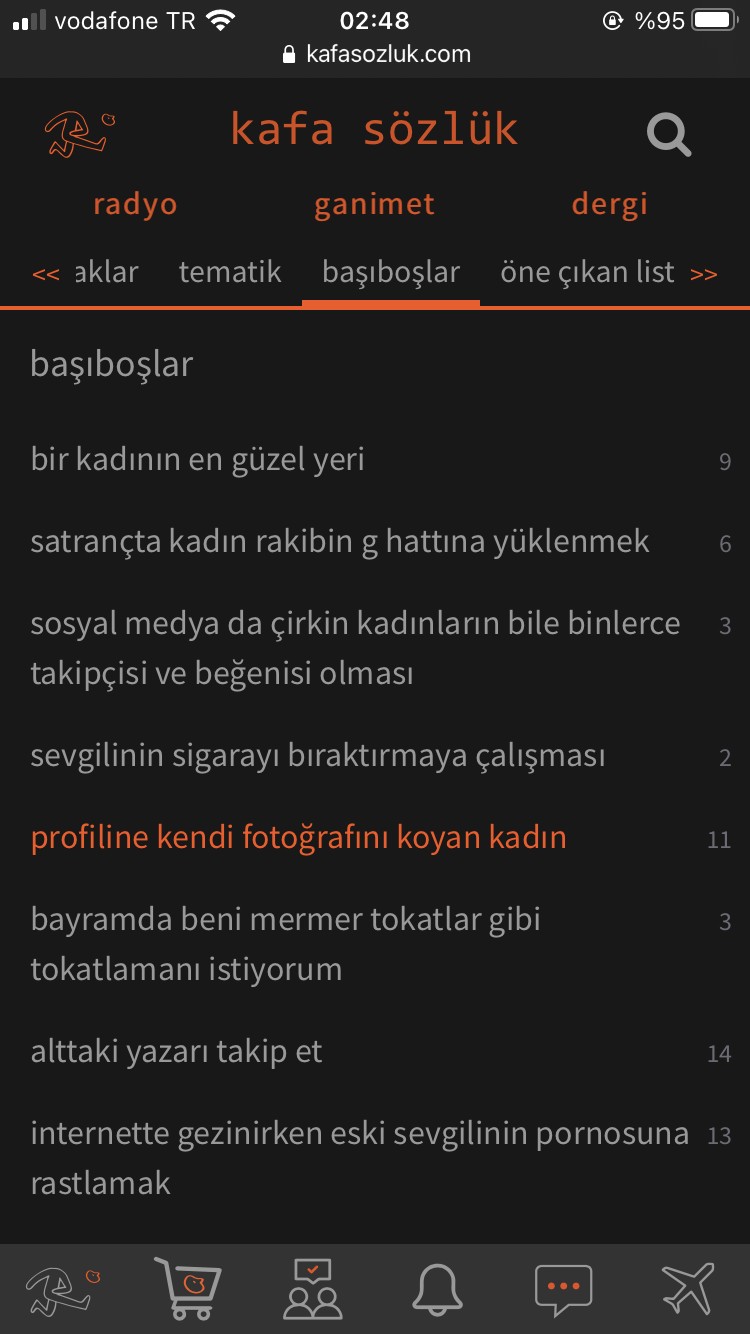Open the search magnifier icon
This screenshot has height=1334, width=750.
(669, 134)
